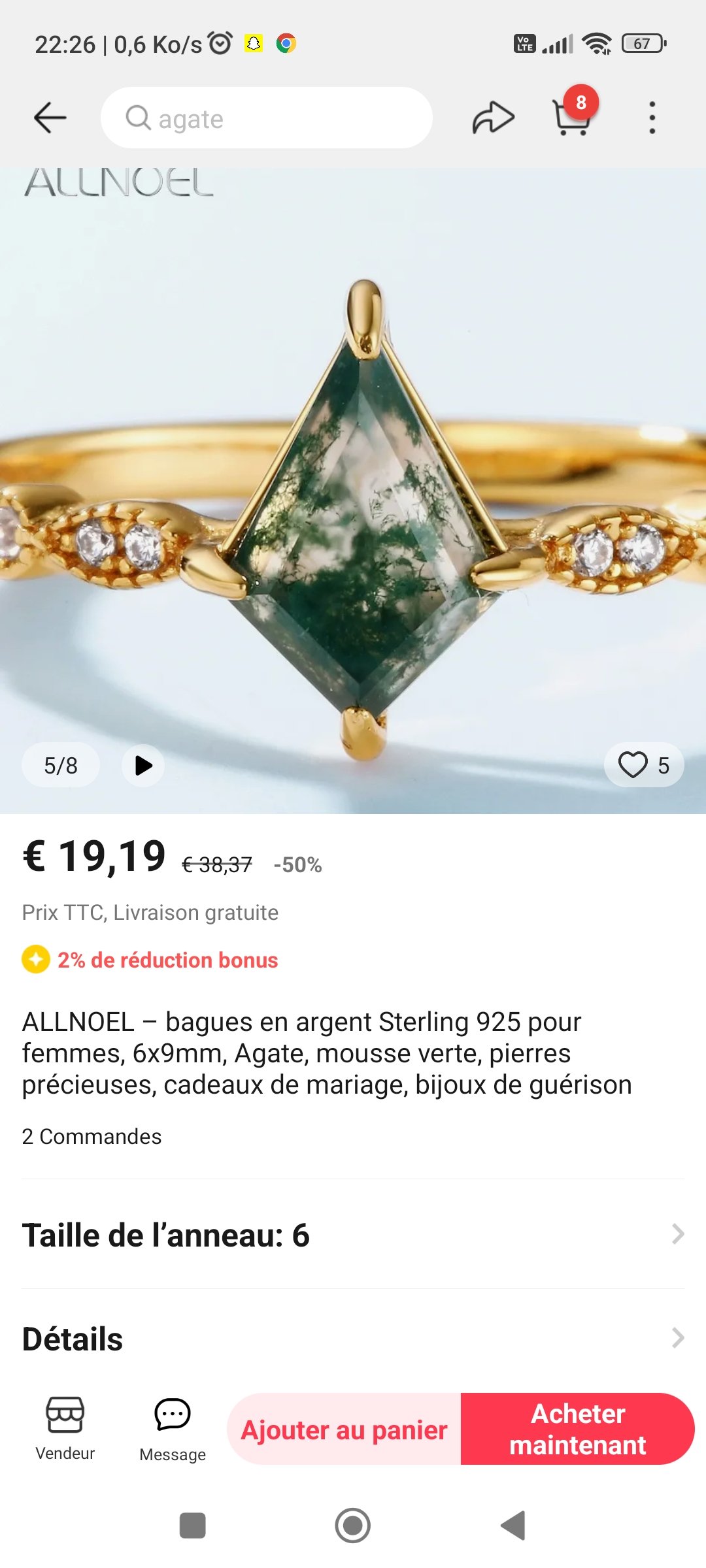Tap the agate search field
Image resolution: width=706 pixels, height=1568 pixels.
267,118
